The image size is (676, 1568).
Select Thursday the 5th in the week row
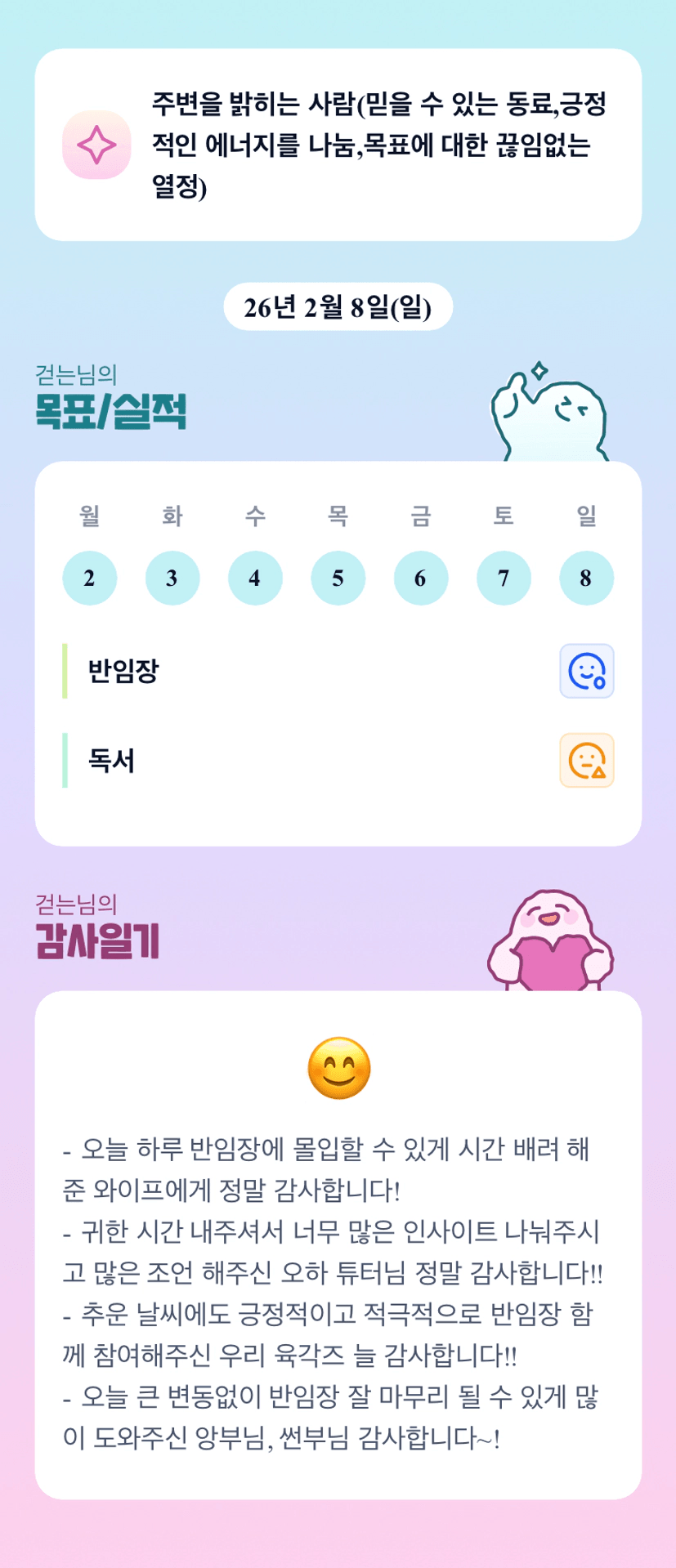click(x=338, y=578)
